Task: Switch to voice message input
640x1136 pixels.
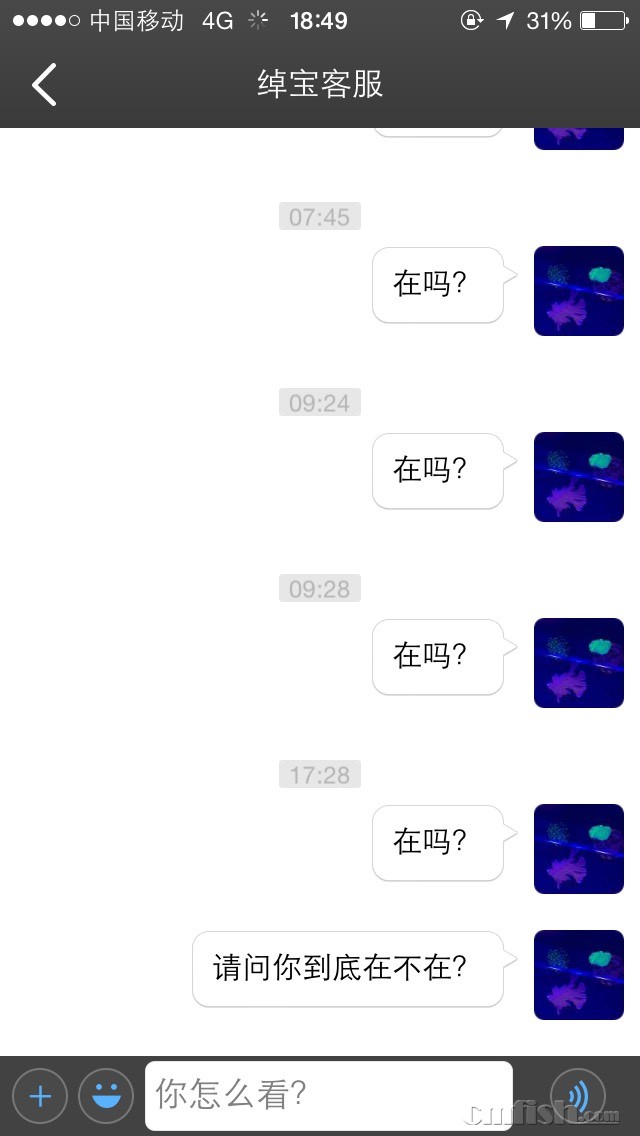Action: [x=578, y=1096]
